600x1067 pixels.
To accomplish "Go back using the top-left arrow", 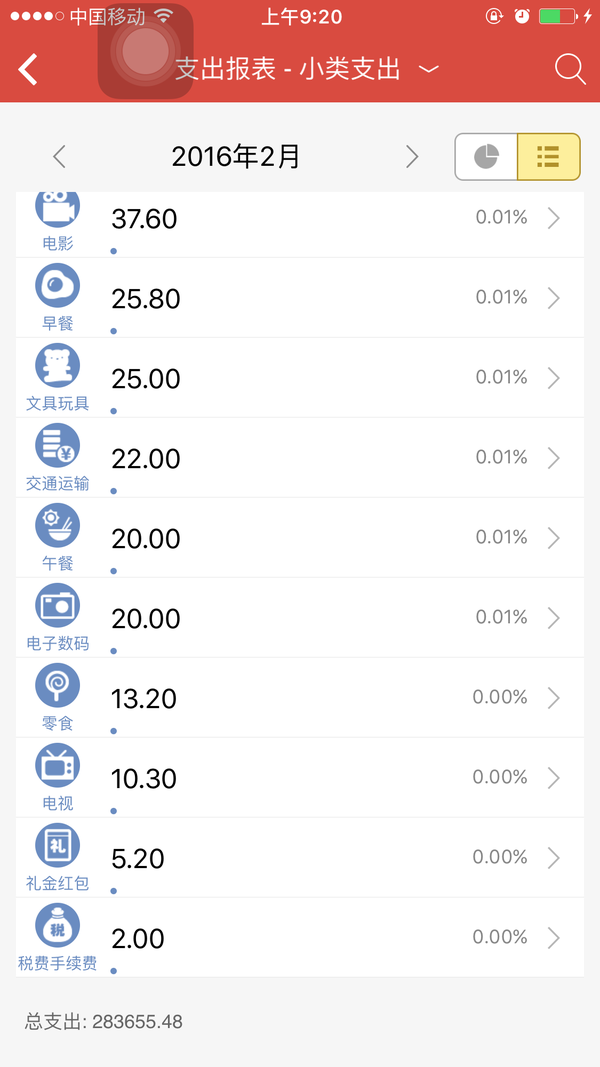I will [28, 69].
